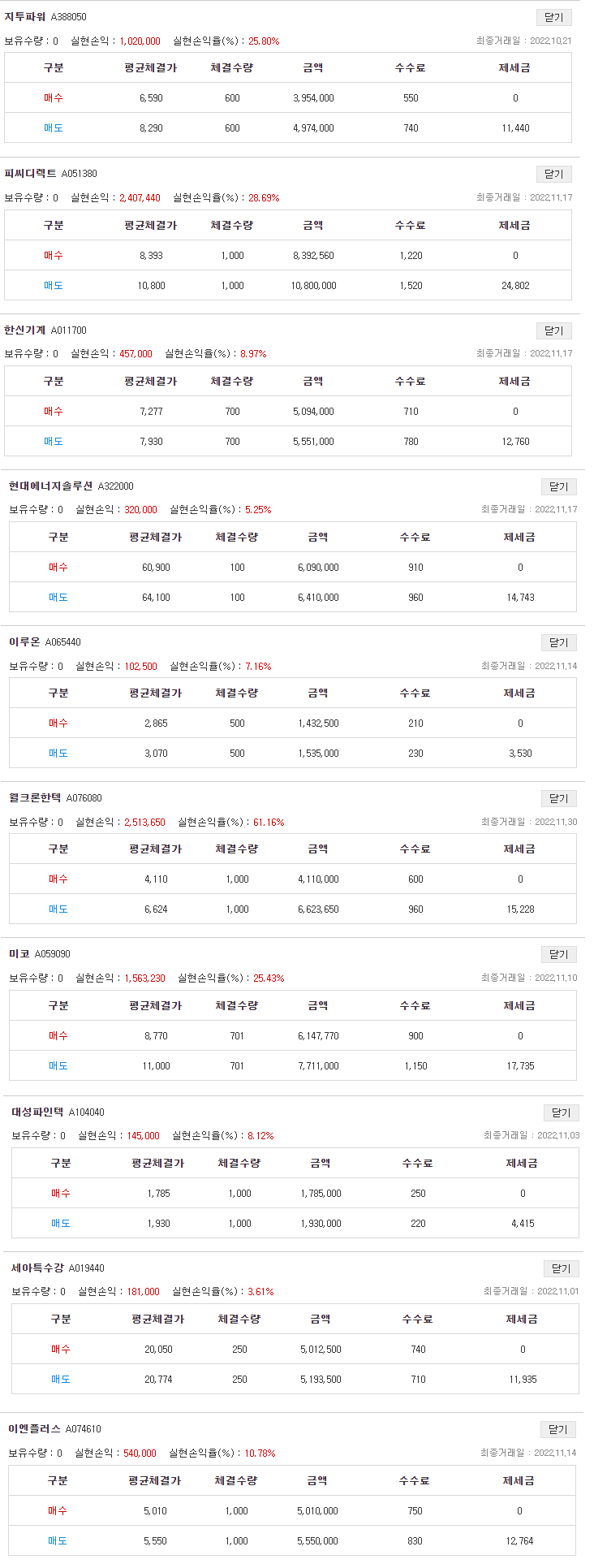Close the 이루온 trade details

(558, 642)
